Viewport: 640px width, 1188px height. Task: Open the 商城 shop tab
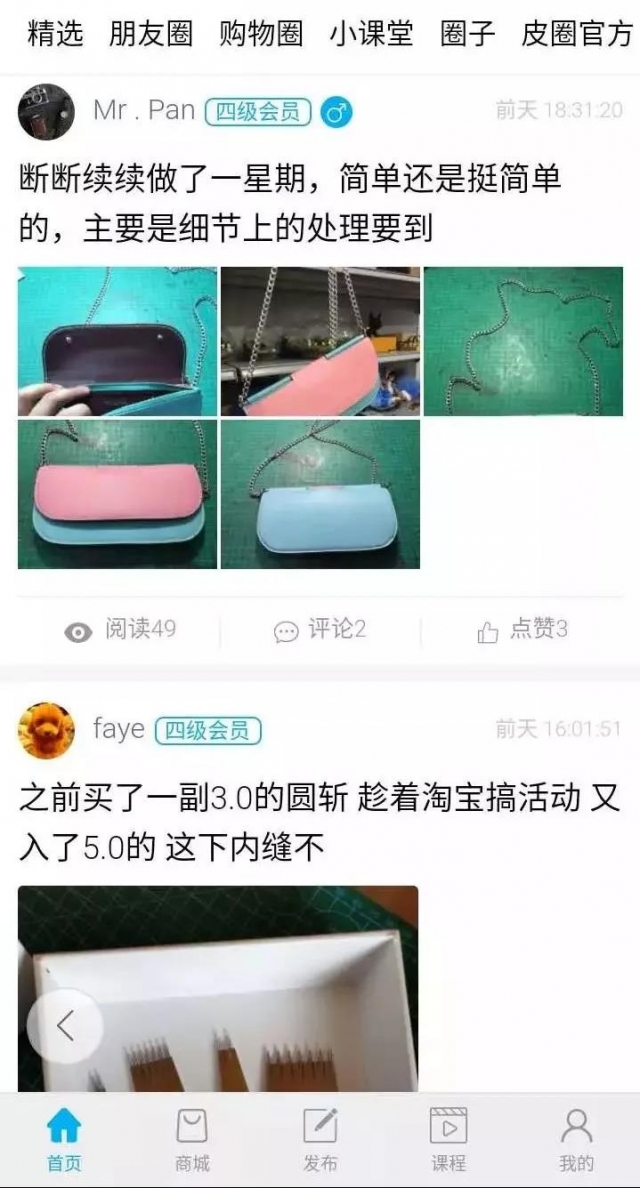click(192, 1140)
